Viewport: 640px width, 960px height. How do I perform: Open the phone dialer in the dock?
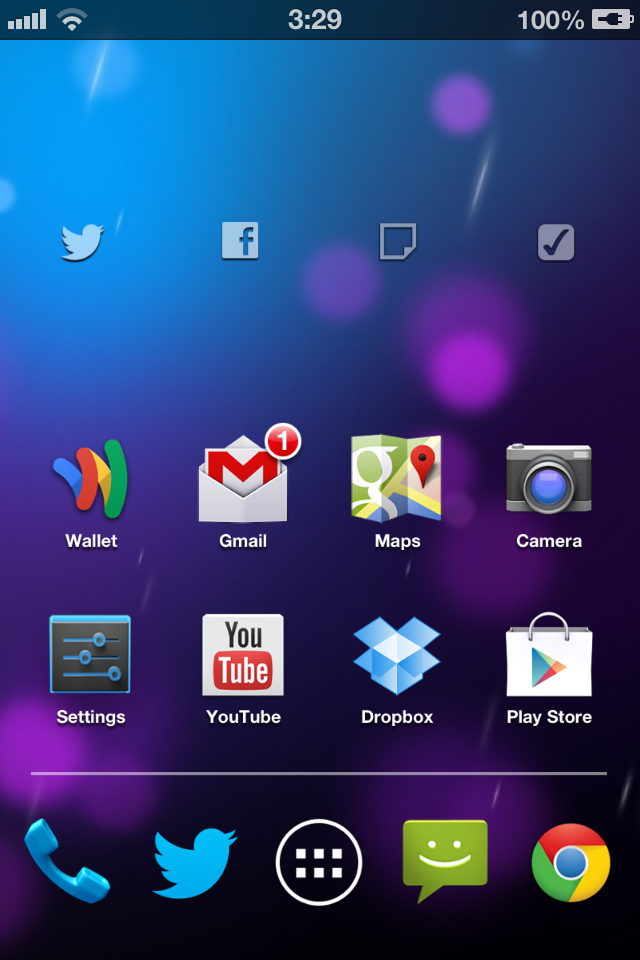click(66, 861)
